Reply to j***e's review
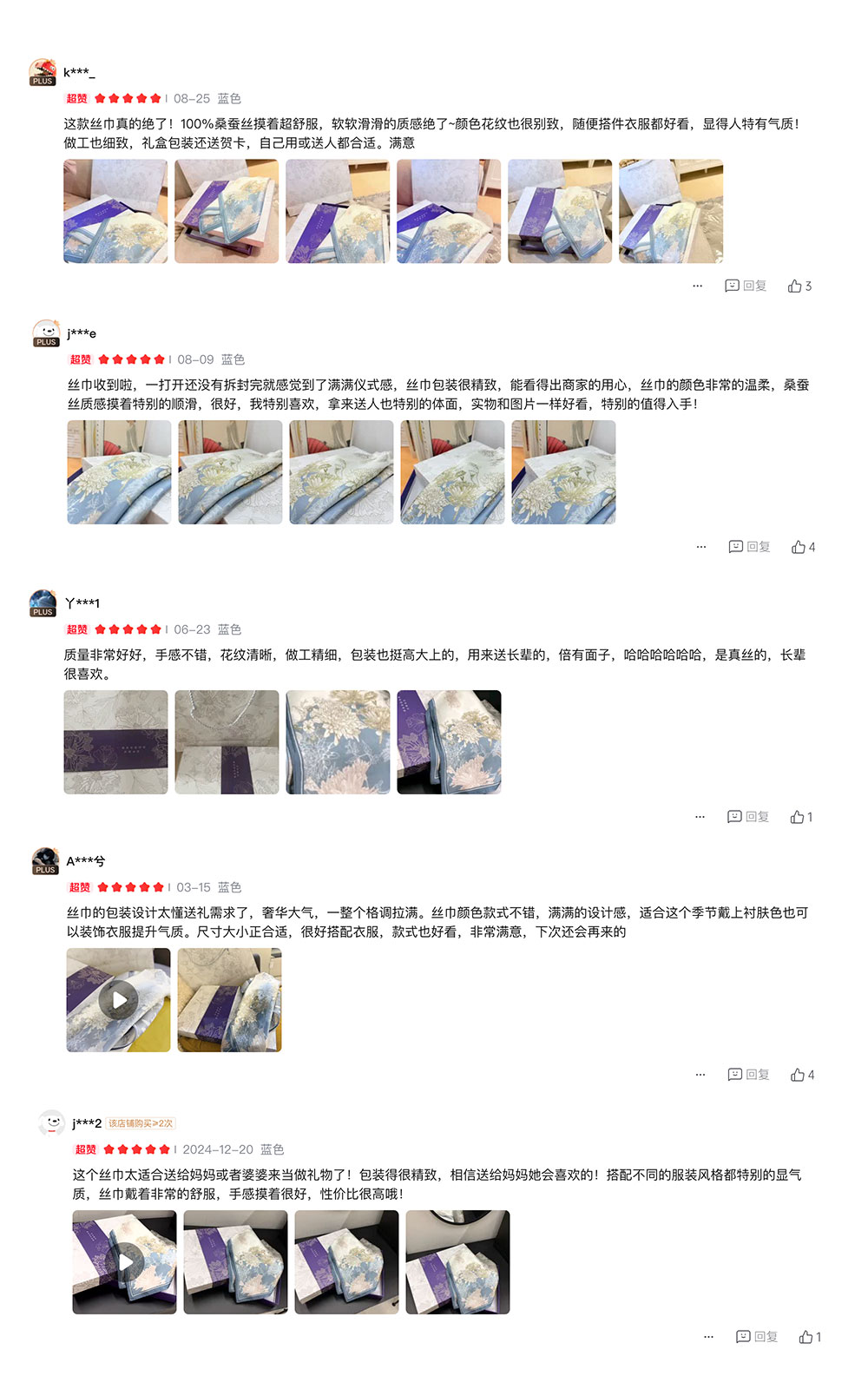 (749, 547)
